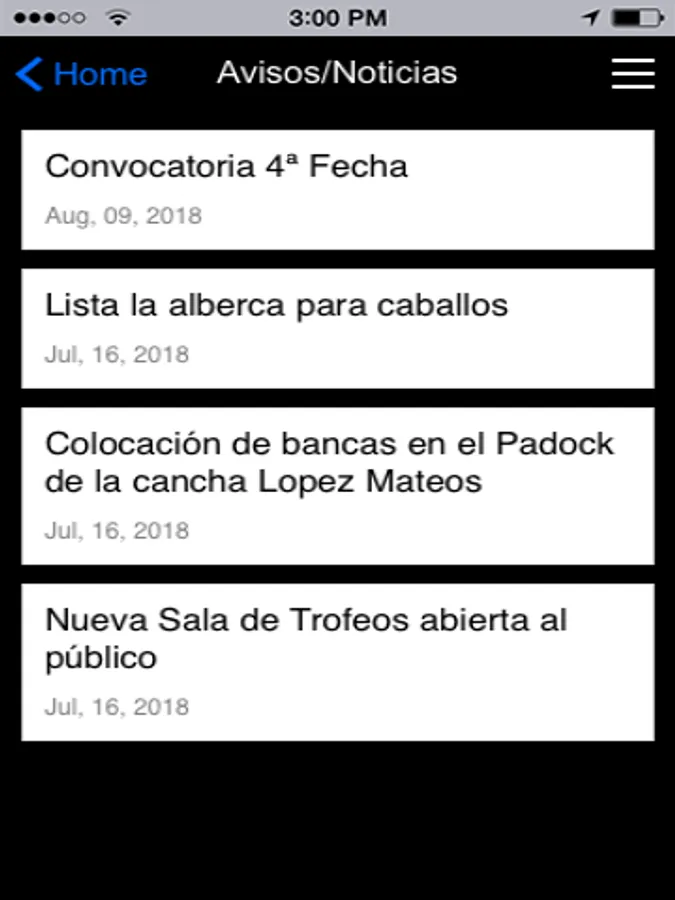This screenshot has width=675, height=900.
Task: Go back to Home
Action: (82, 74)
